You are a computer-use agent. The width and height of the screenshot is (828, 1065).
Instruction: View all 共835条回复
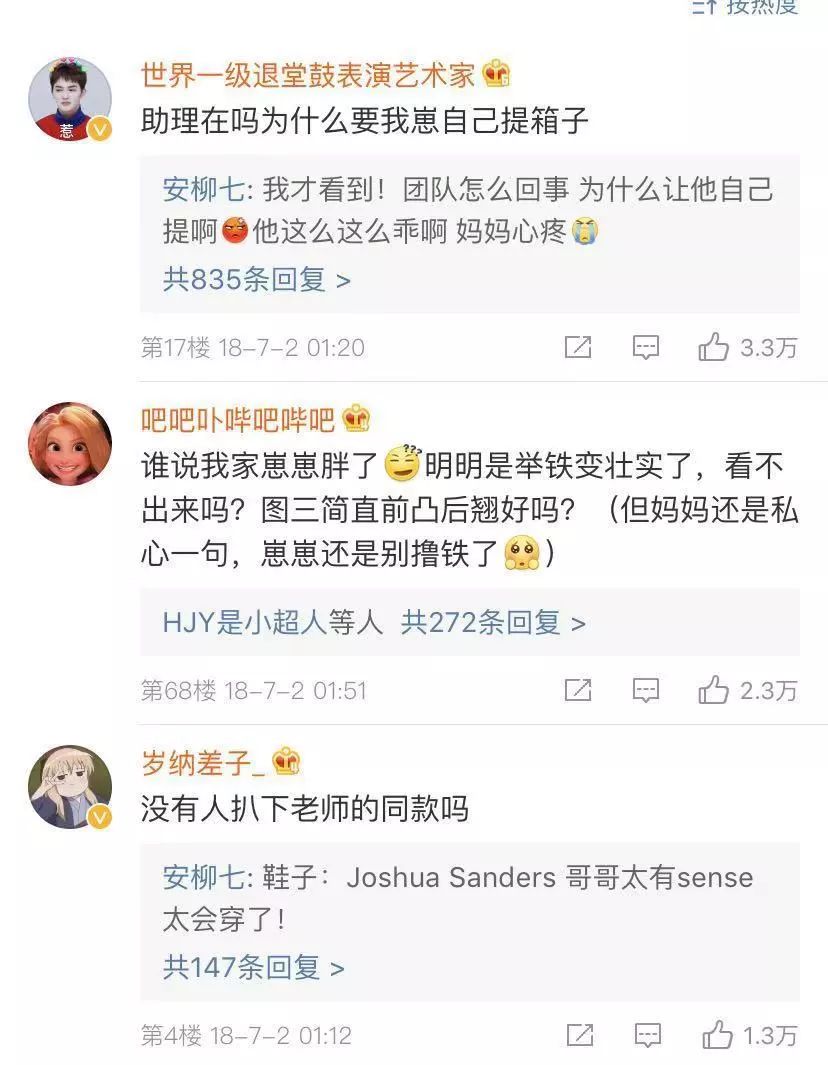coord(256,280)
